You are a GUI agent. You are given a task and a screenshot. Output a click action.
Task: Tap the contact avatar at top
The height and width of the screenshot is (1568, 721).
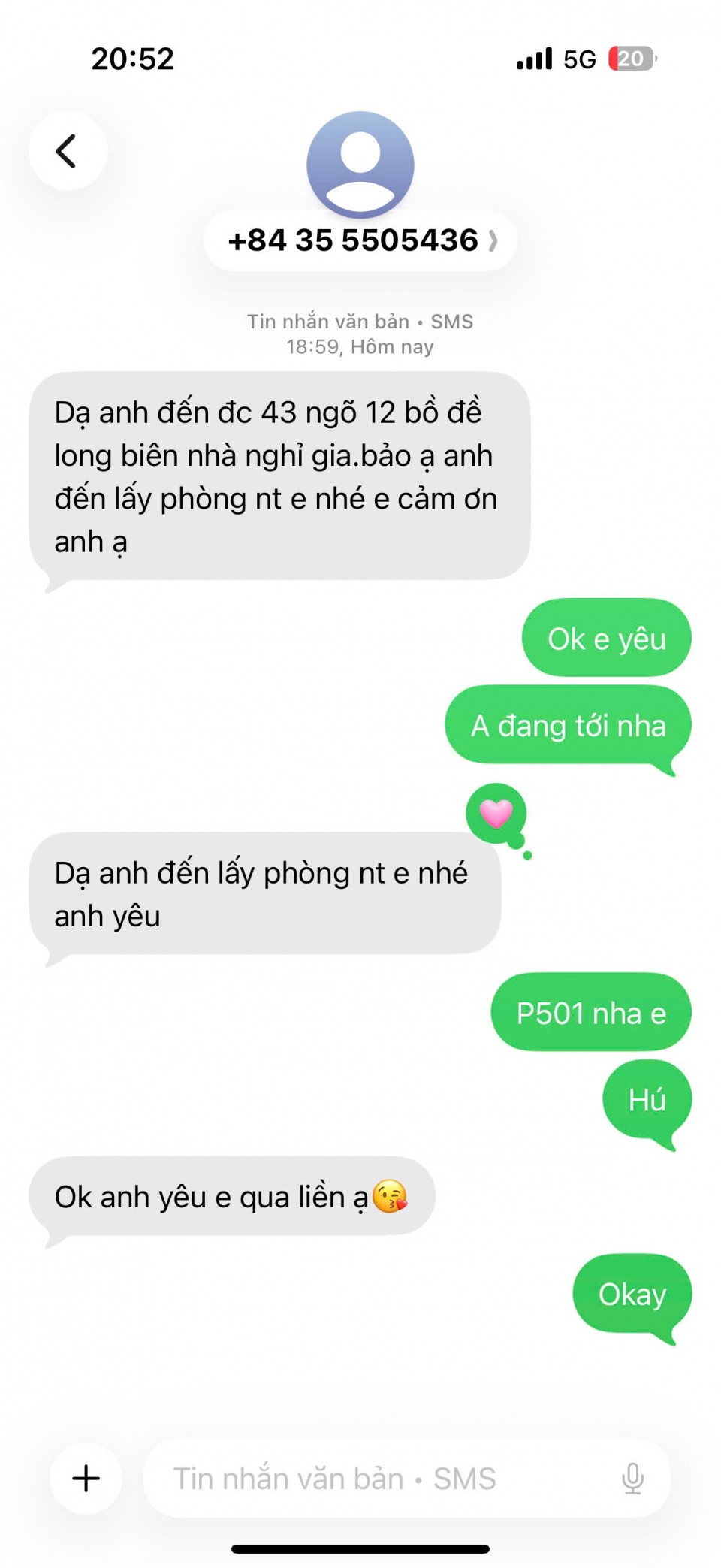pyautogui.click(x=360, y=164)
